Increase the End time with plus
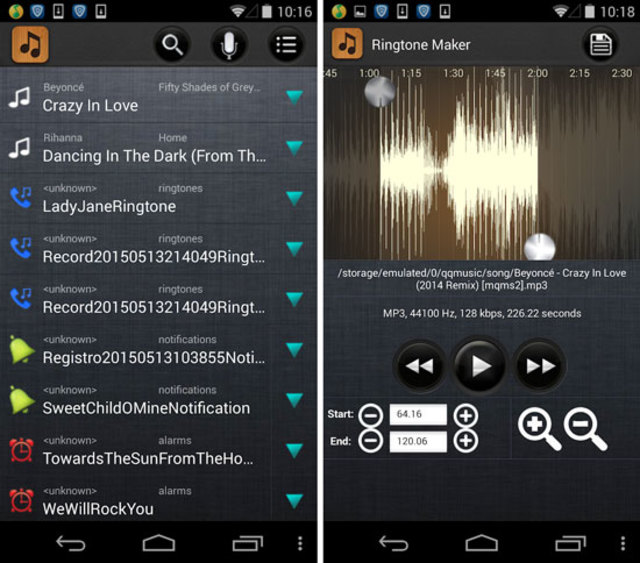Screen dimensions: 640x563 tap(466, 439)
